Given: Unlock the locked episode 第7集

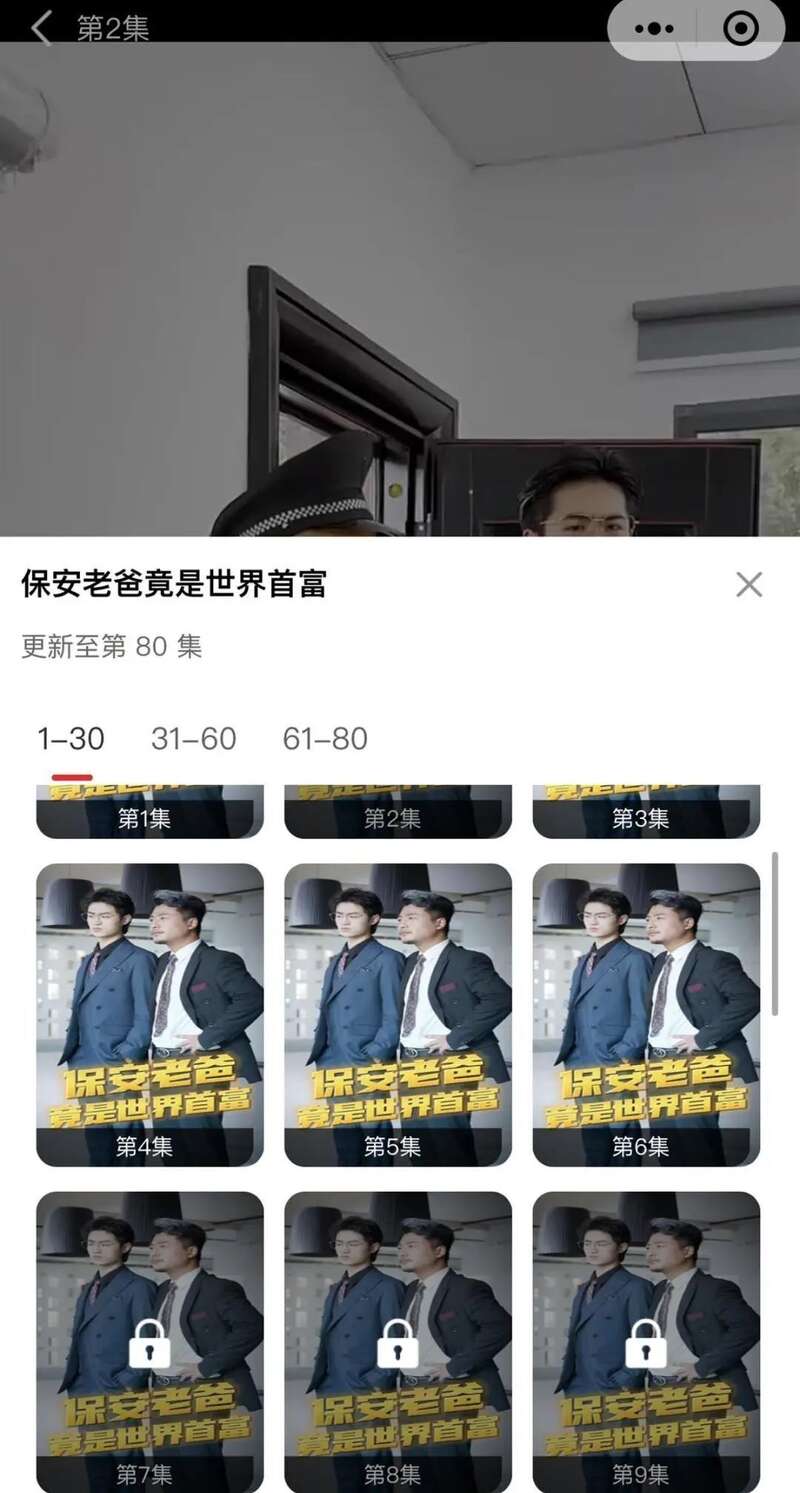Looking at the screenshot, I should click(150, 1342).
